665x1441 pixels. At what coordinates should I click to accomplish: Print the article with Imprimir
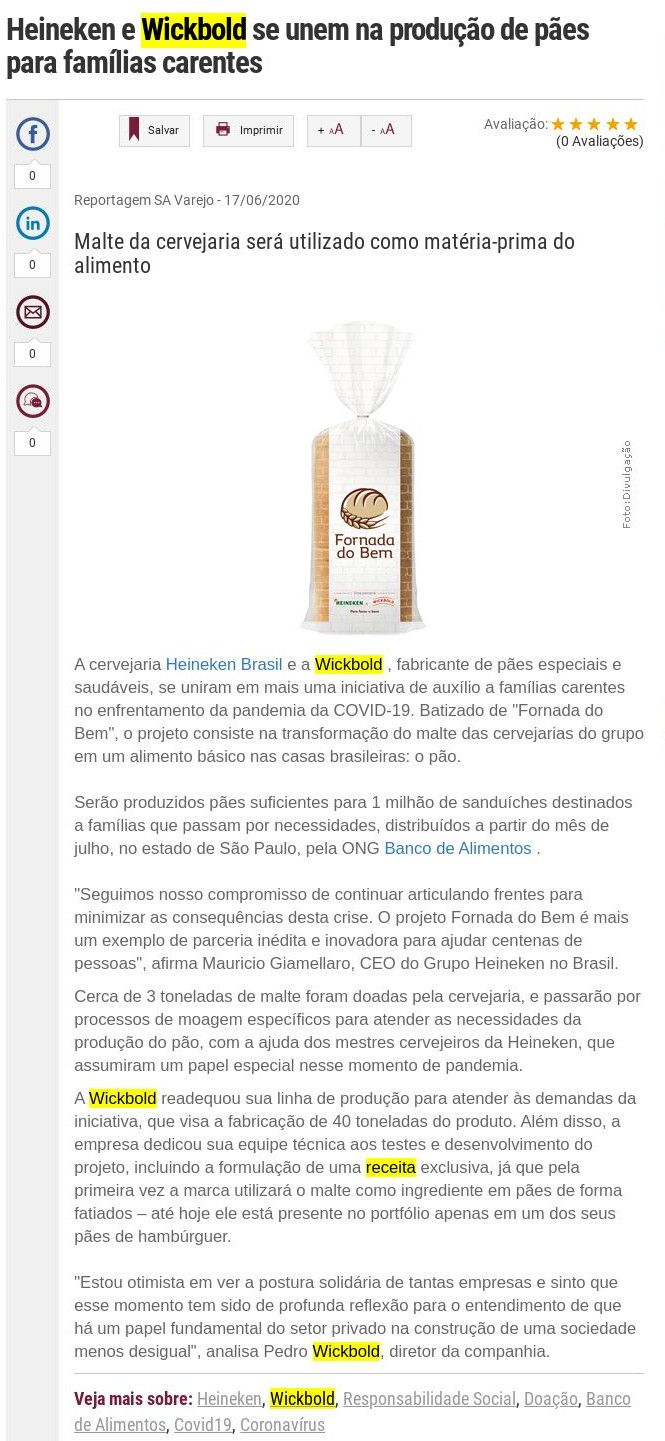click(x=248, y=131)
